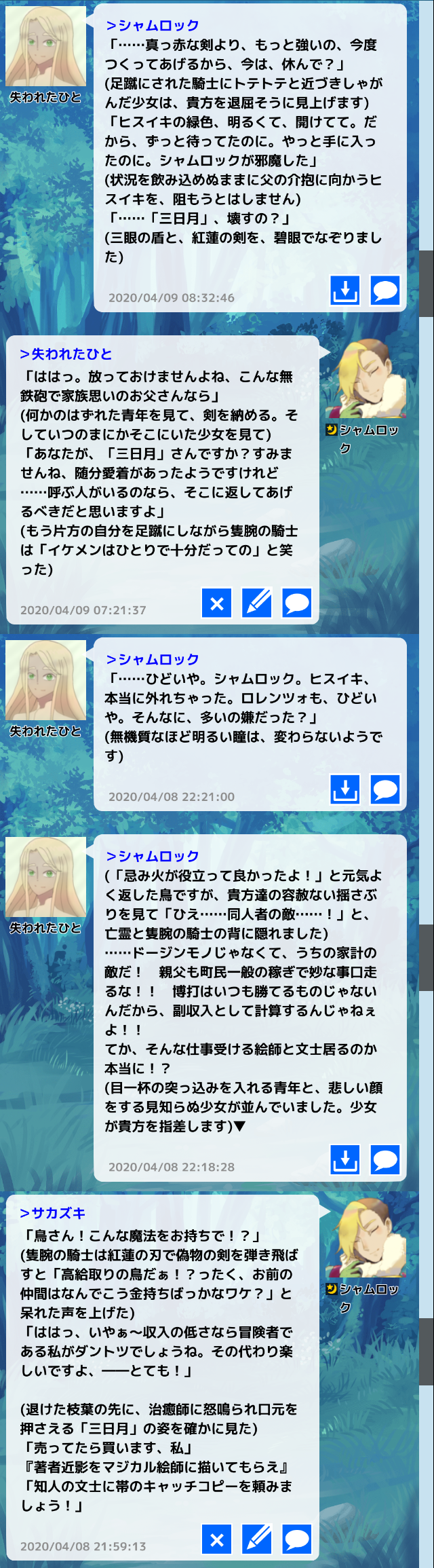
Task: Open the >シャムロック link in the 22:21:00 message
Action: point(153,660)
